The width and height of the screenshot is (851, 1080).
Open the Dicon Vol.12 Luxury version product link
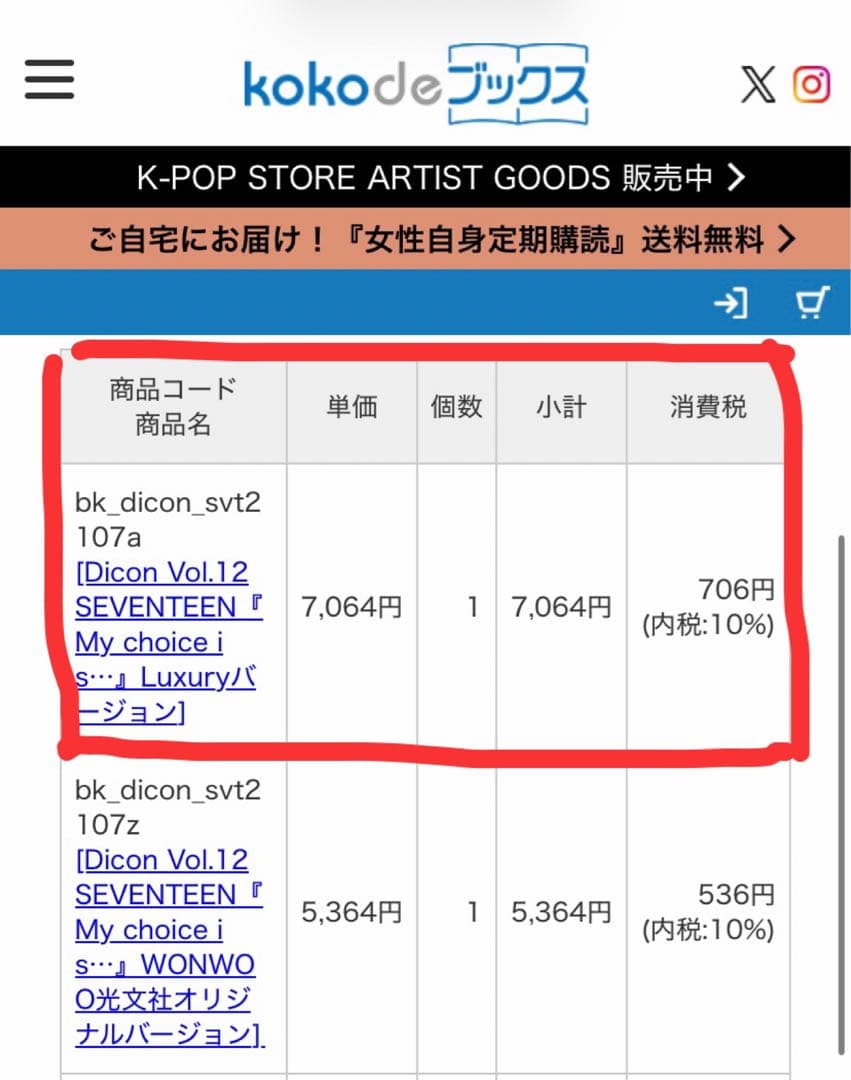[169, 642]
